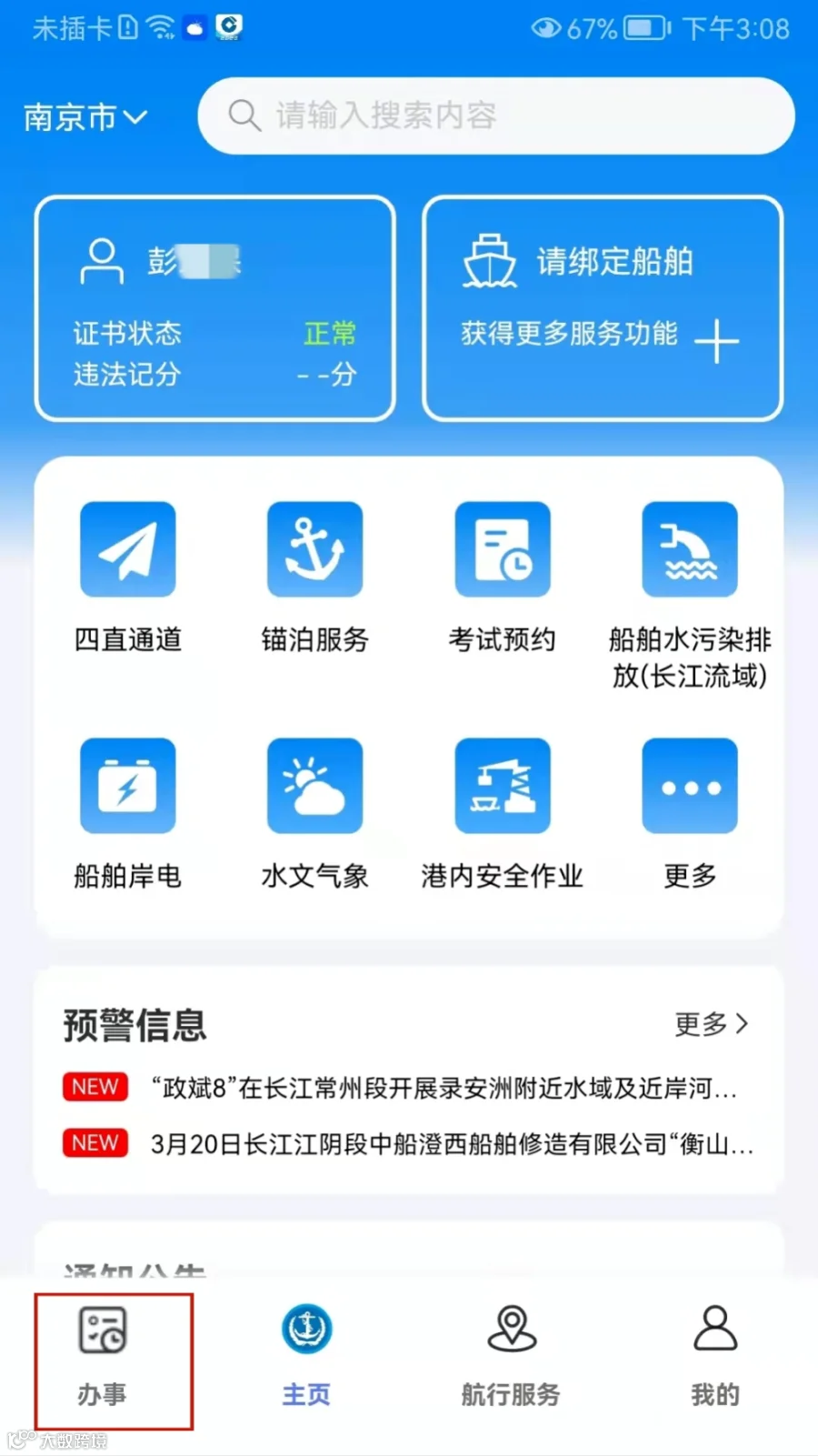Open the 南京市 city selector

click(85, 117)
